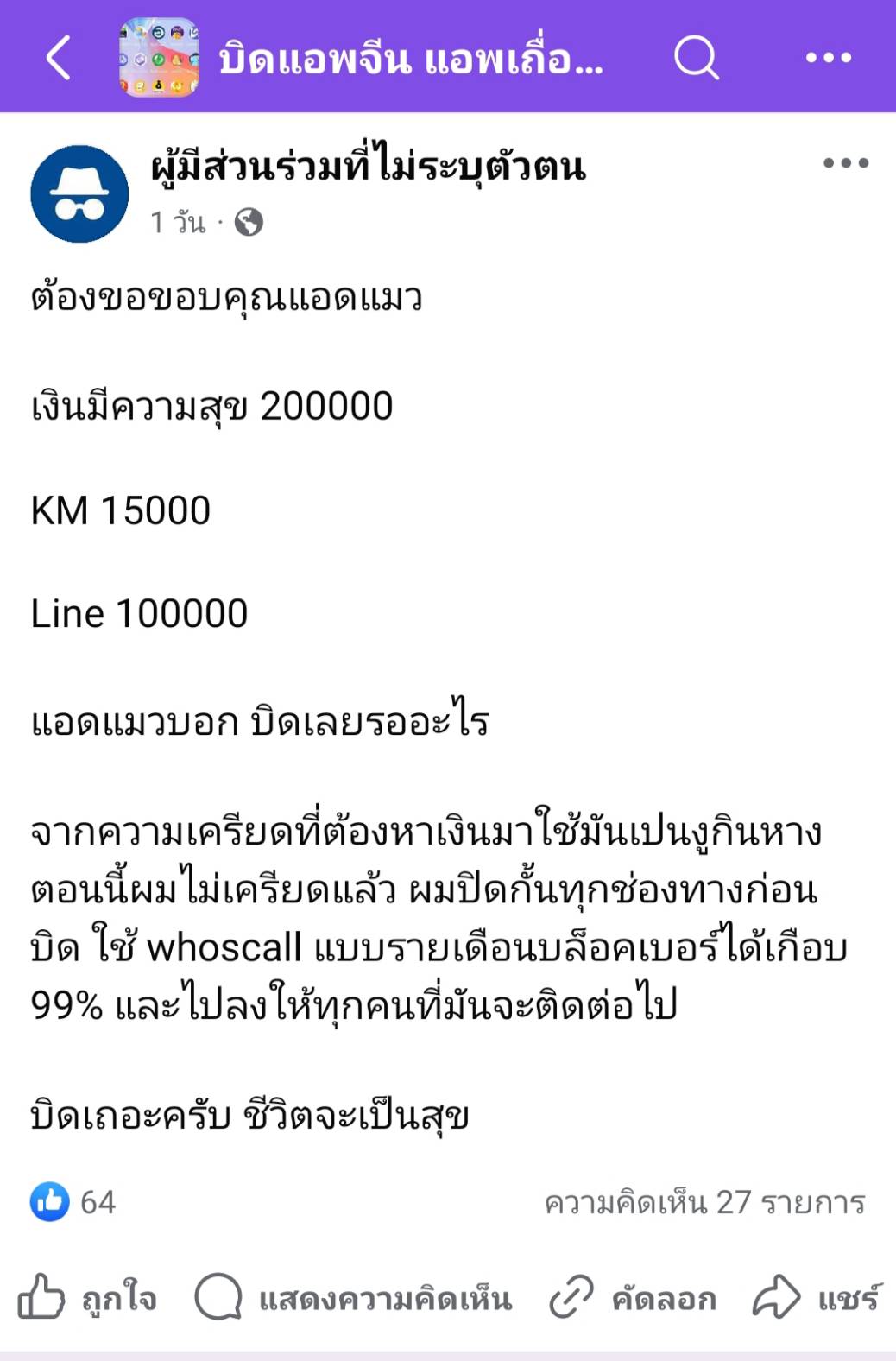
Task: Open the group page from its thumbnail
Action: pos(159,58)
